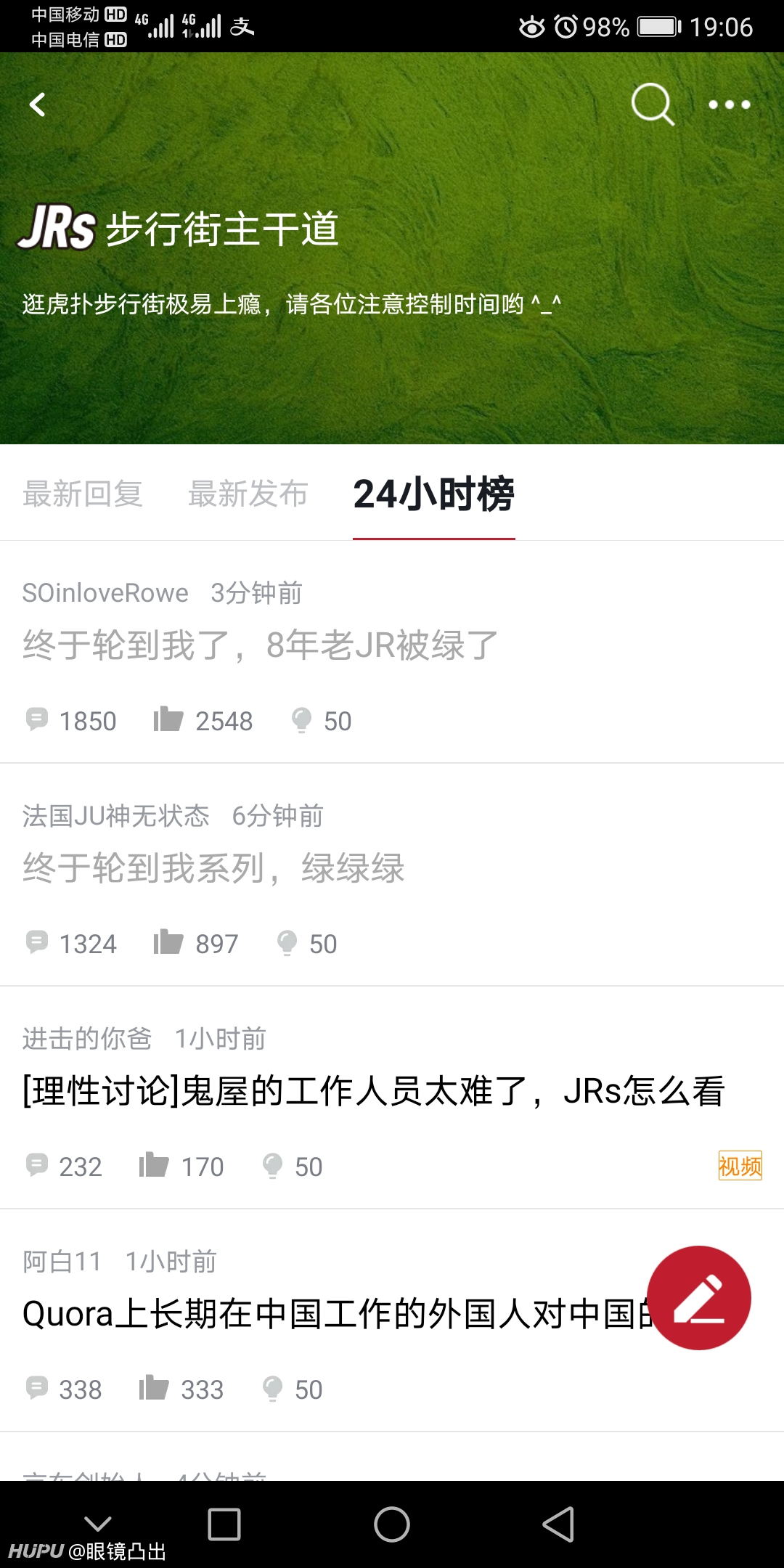The height and width of the screenshot is (1568, 784).
Task: Tap the system home button
Action: (x=392, y=1524)
